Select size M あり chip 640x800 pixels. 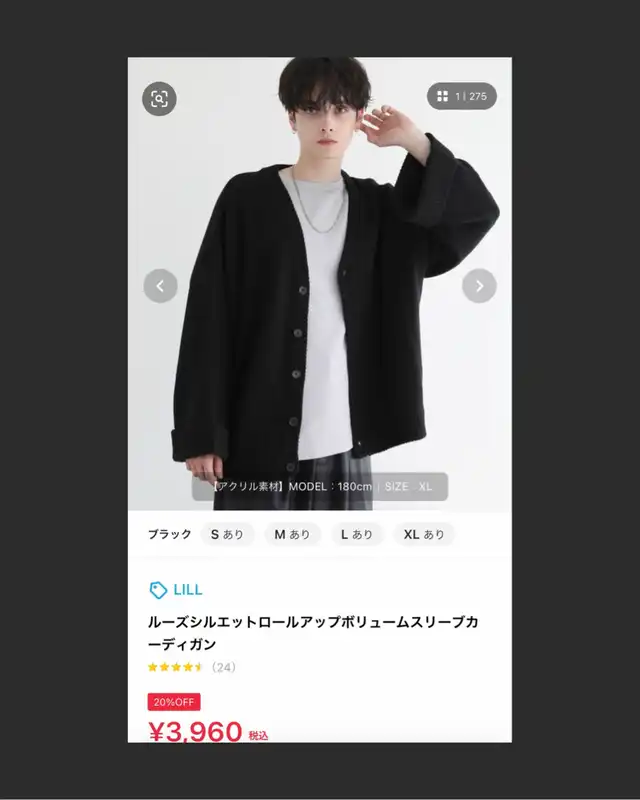293,534
